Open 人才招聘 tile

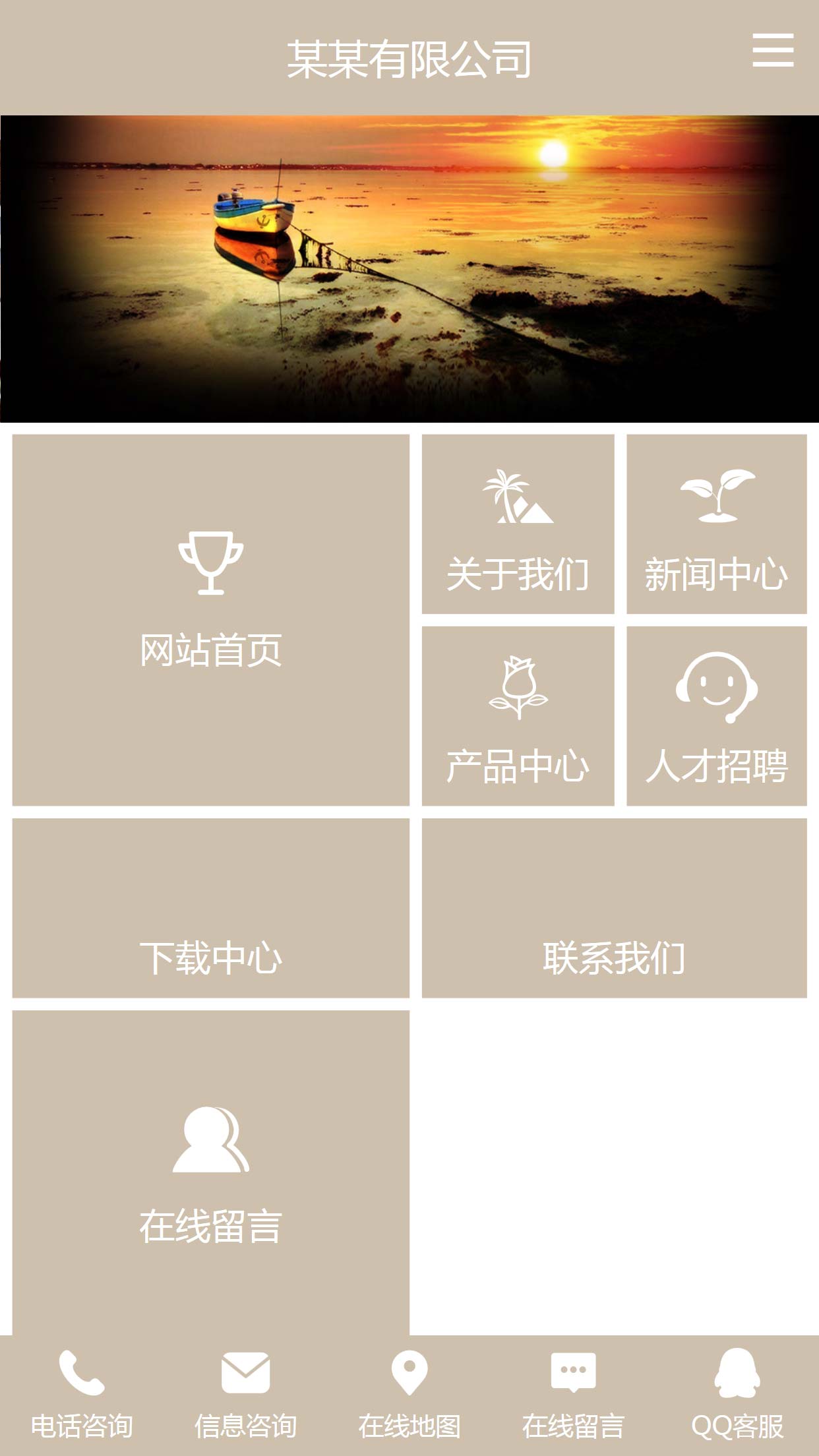pos(716,716)
